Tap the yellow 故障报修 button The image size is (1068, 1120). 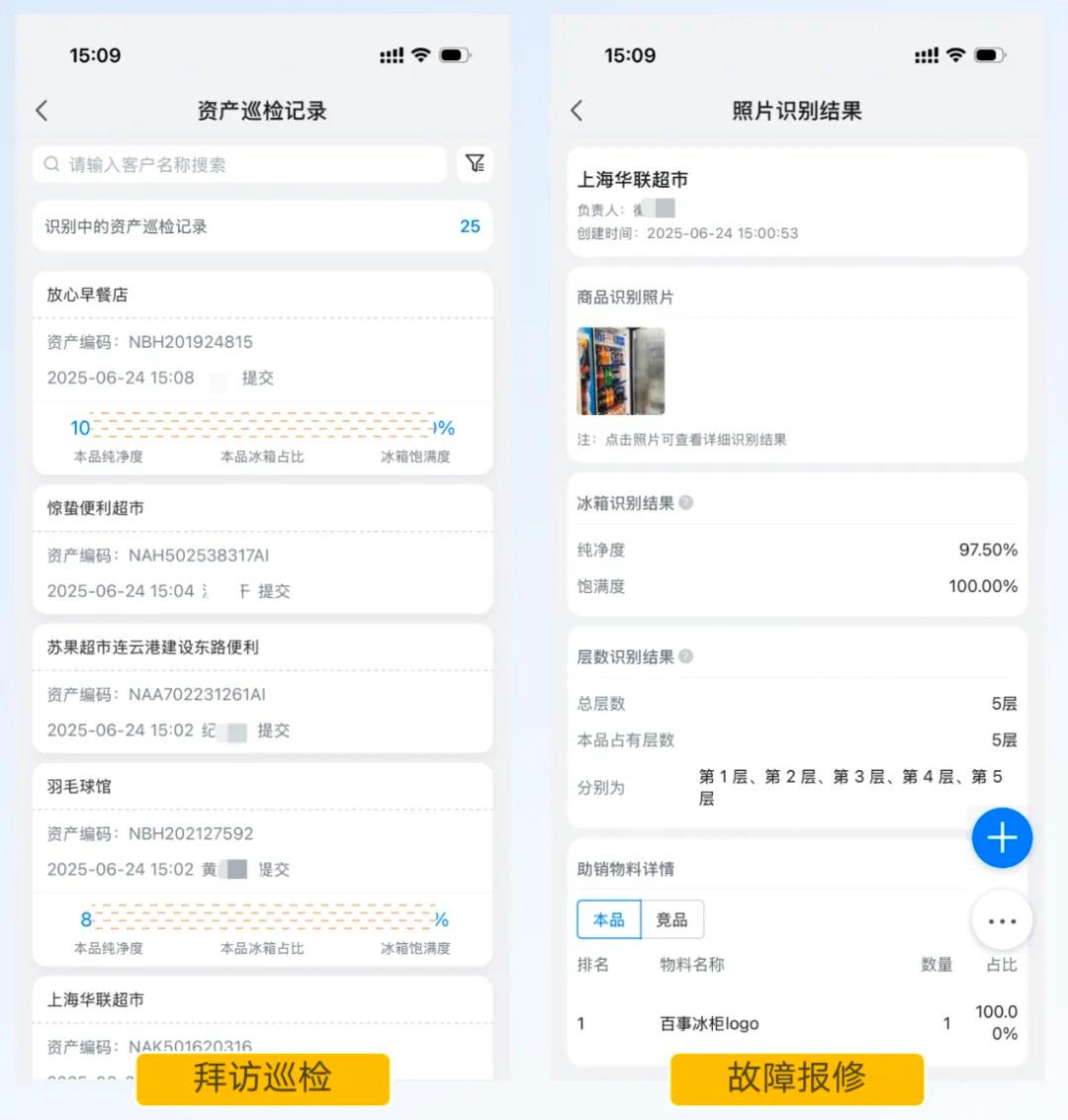click(797, 1079)
